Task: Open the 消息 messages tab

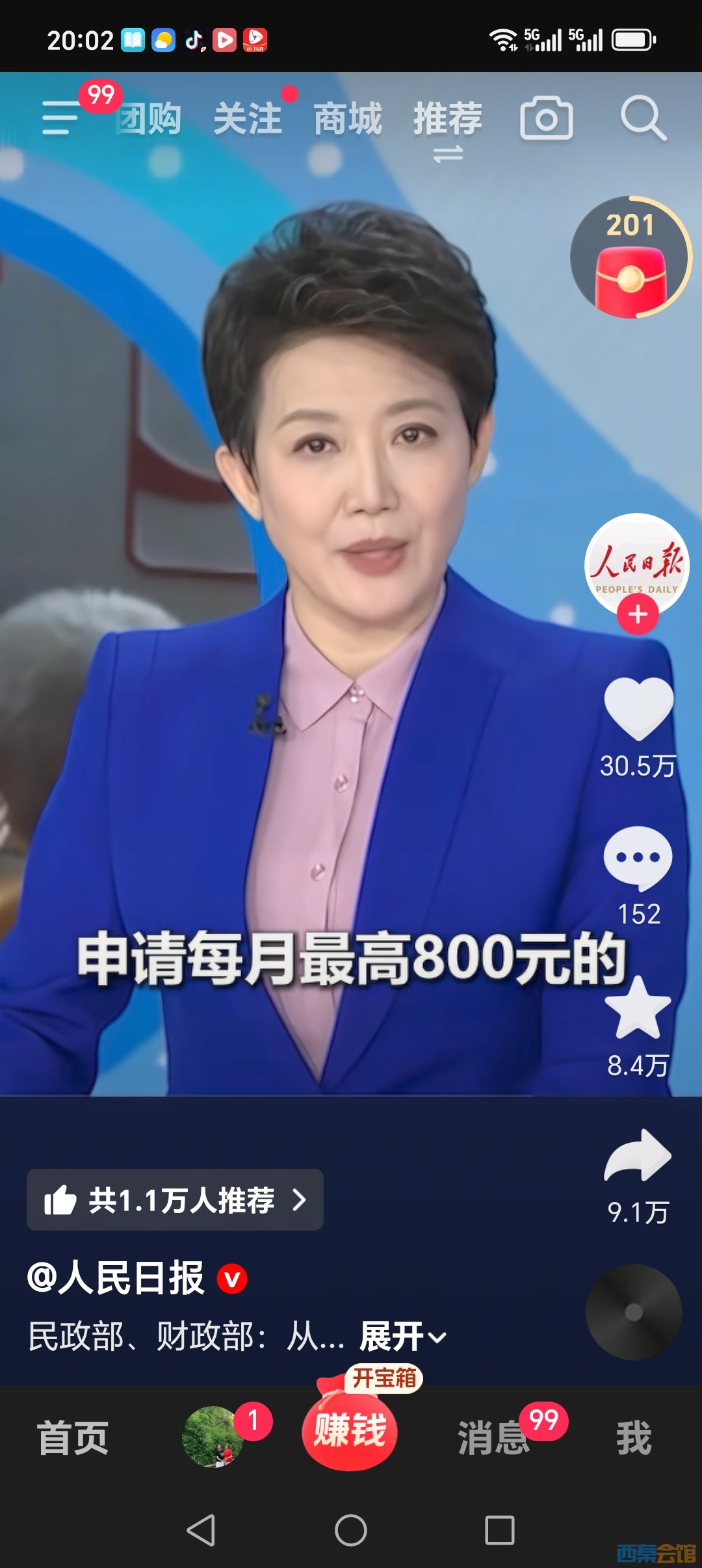Action: pyautogui.click(x=494, y=1437)
